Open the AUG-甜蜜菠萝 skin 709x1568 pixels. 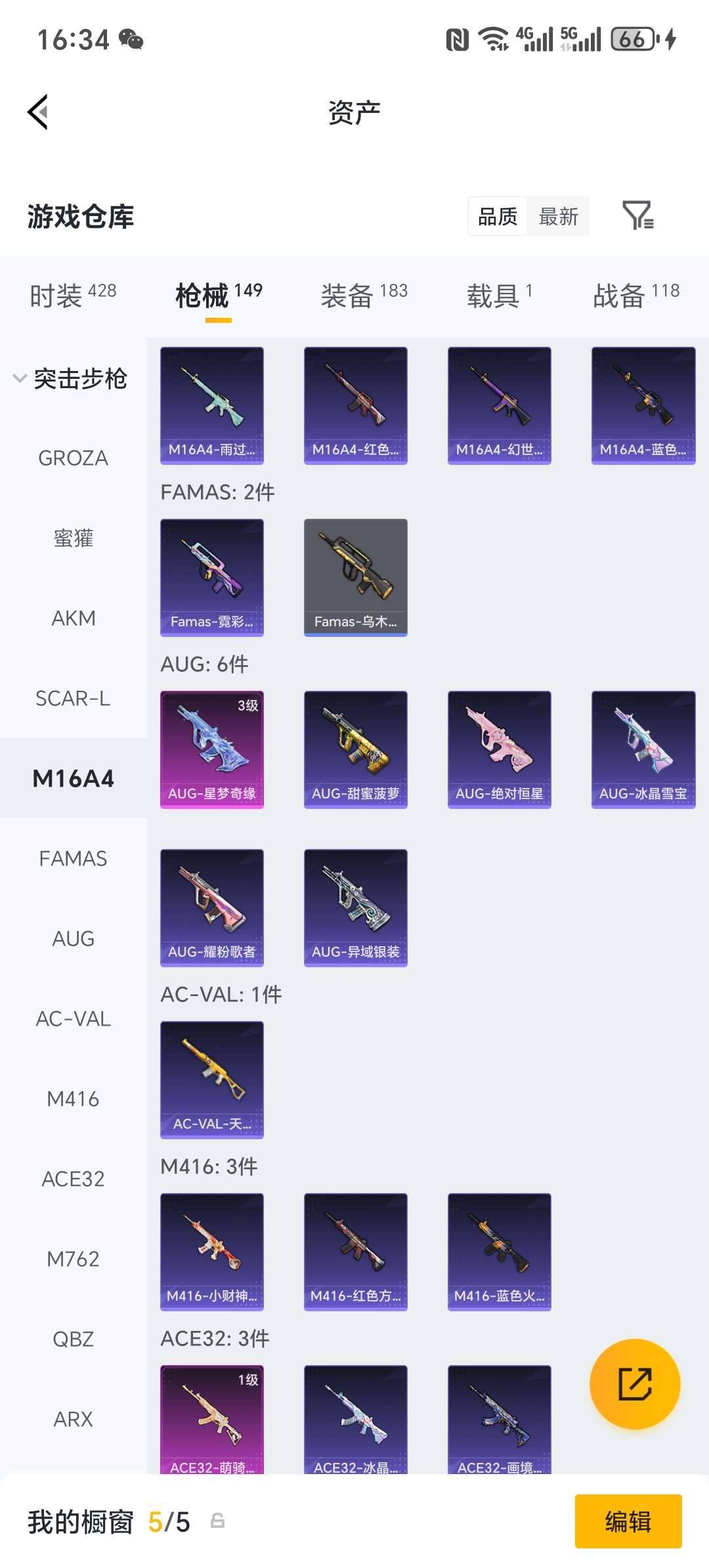[x=355, y=749]
